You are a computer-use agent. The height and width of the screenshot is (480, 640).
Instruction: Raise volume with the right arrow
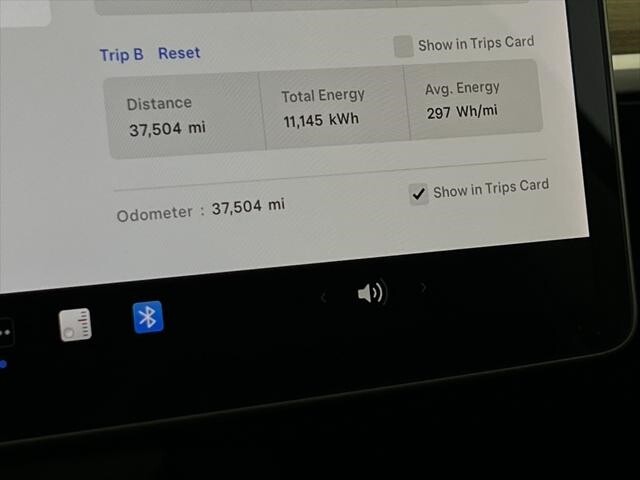click(424, 288)
